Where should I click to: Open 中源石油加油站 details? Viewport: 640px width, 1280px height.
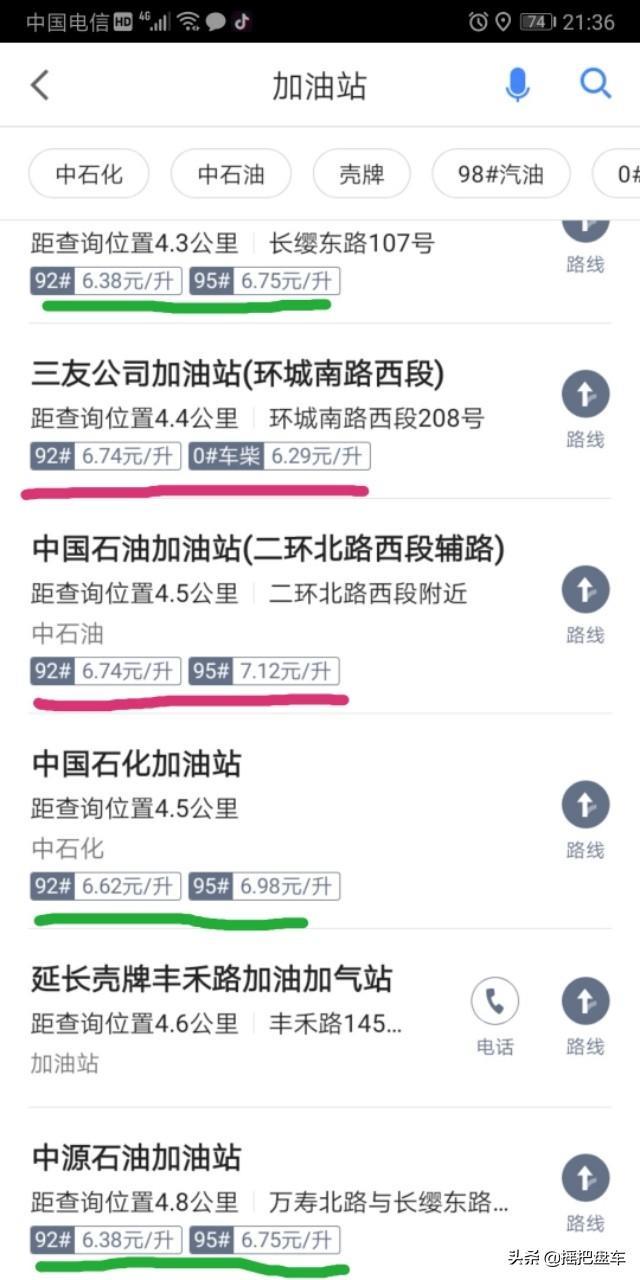click(x=136, y=1158)
